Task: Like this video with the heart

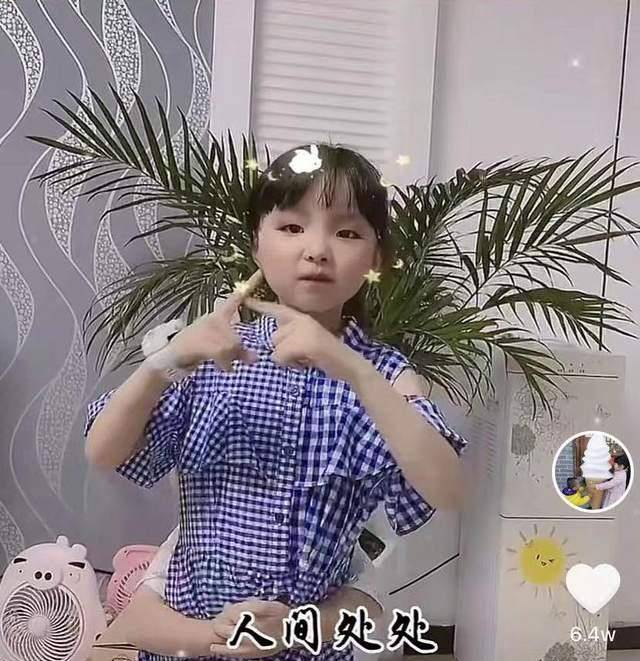Action: click(592, 588)
